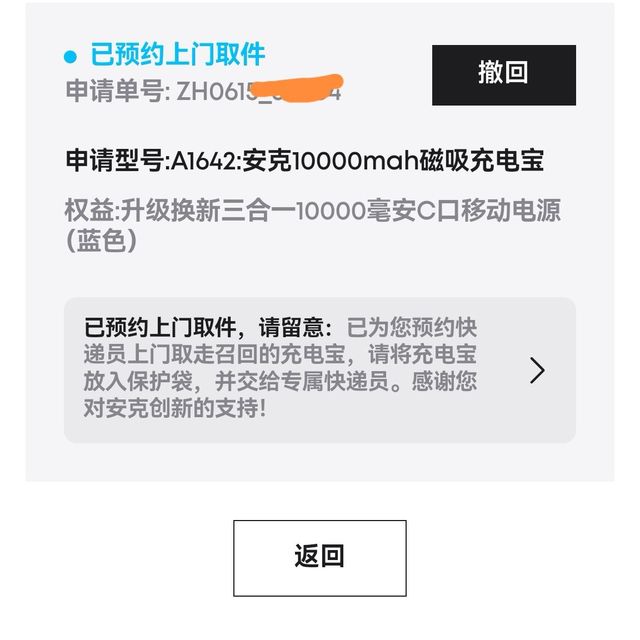The image size is (640, 640).
Task: Tap 撤回 to withdraw the pickup request
Action: pyautogui.click(x=503, y=74)
